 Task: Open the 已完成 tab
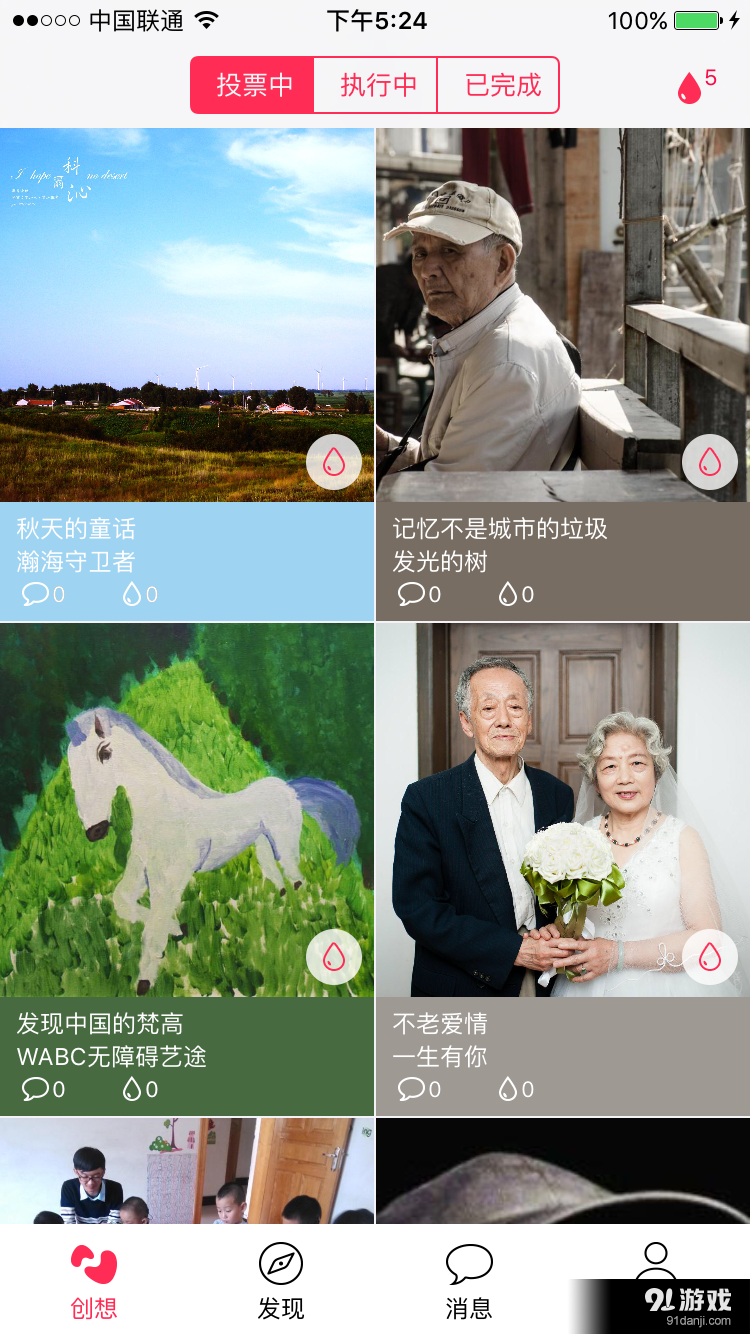[x=498, y=85]
